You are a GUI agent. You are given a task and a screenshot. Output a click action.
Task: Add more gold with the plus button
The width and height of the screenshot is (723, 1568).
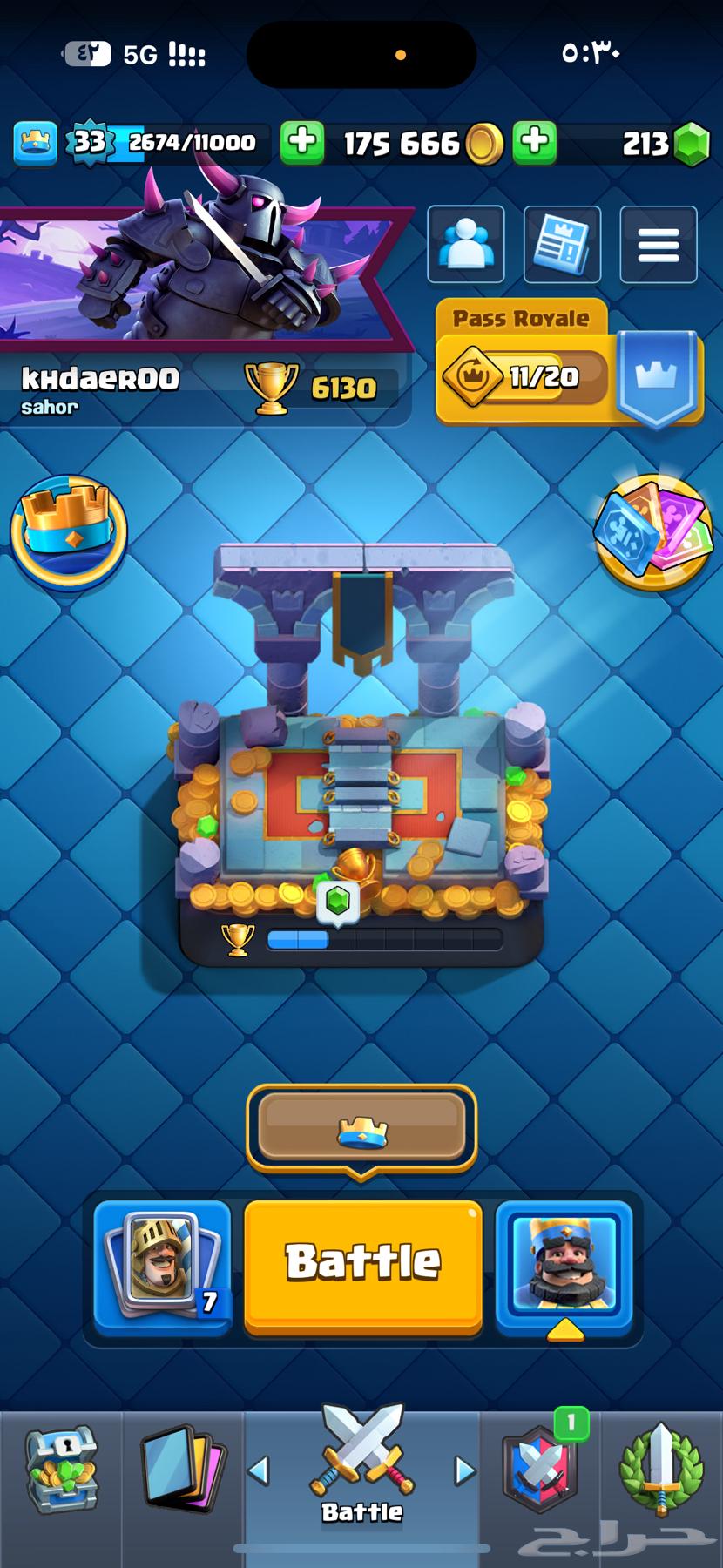pyautogui.click(x=301, y=142)
